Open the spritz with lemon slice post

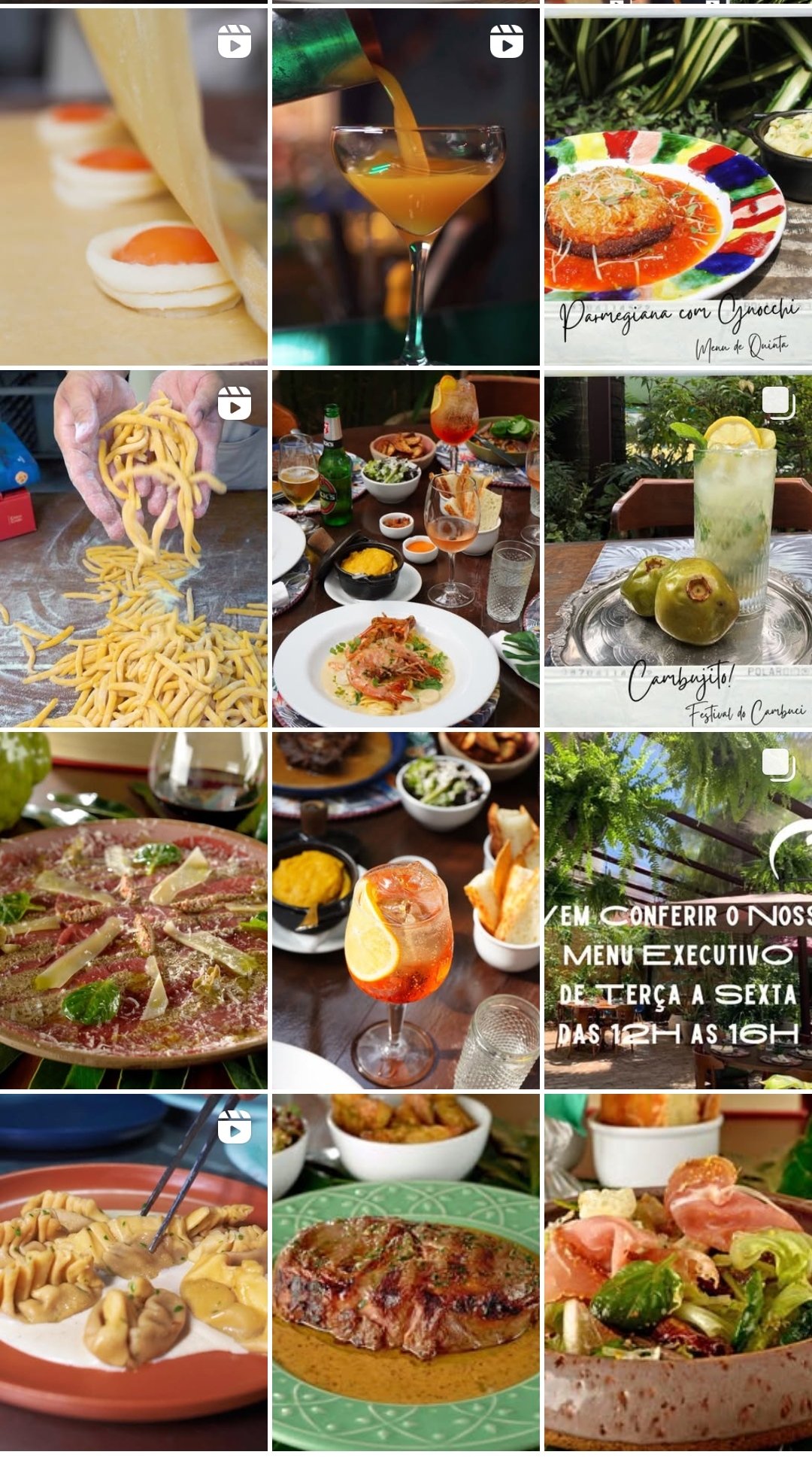coord(405,910)
